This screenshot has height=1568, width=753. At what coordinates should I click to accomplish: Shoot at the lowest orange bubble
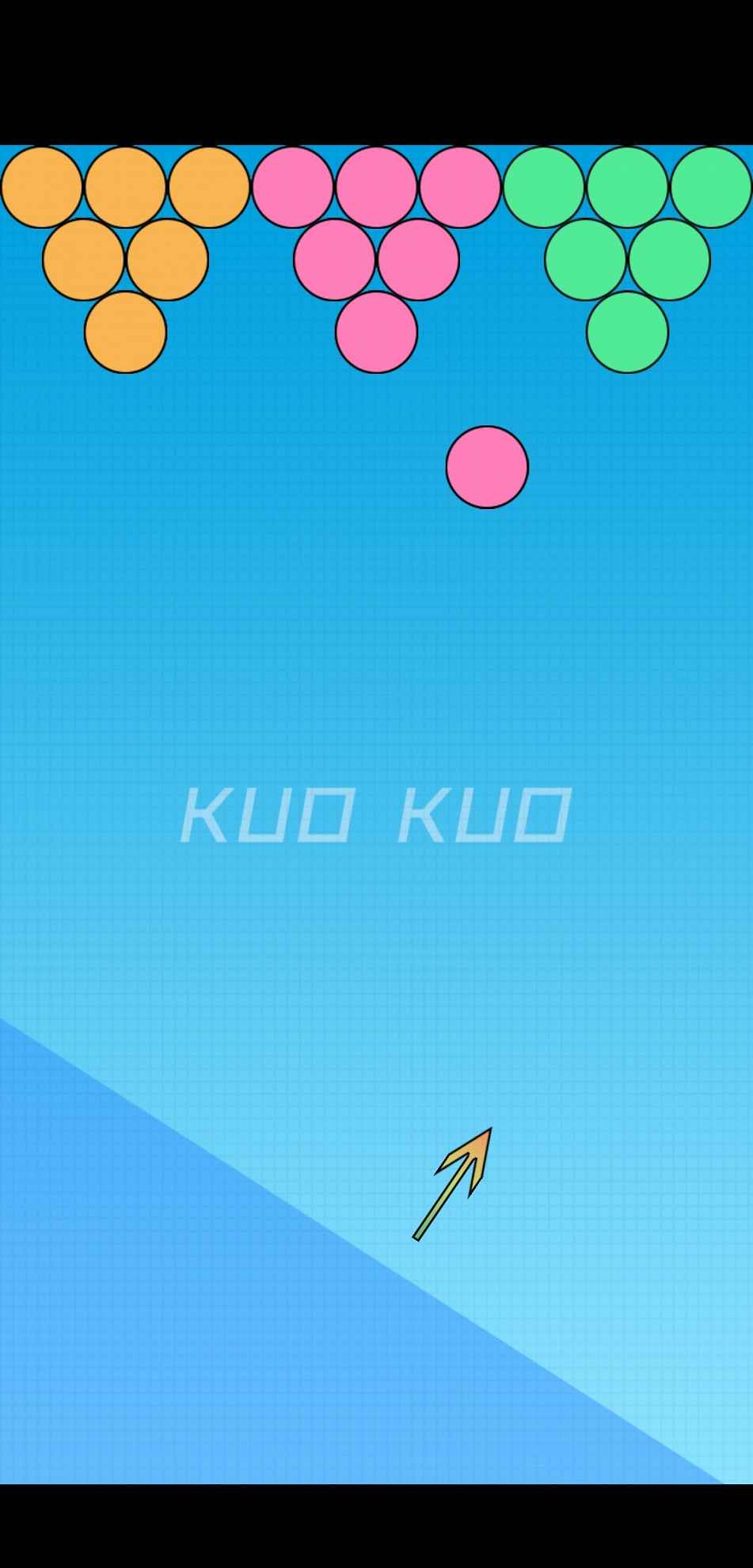click(125, 333)
